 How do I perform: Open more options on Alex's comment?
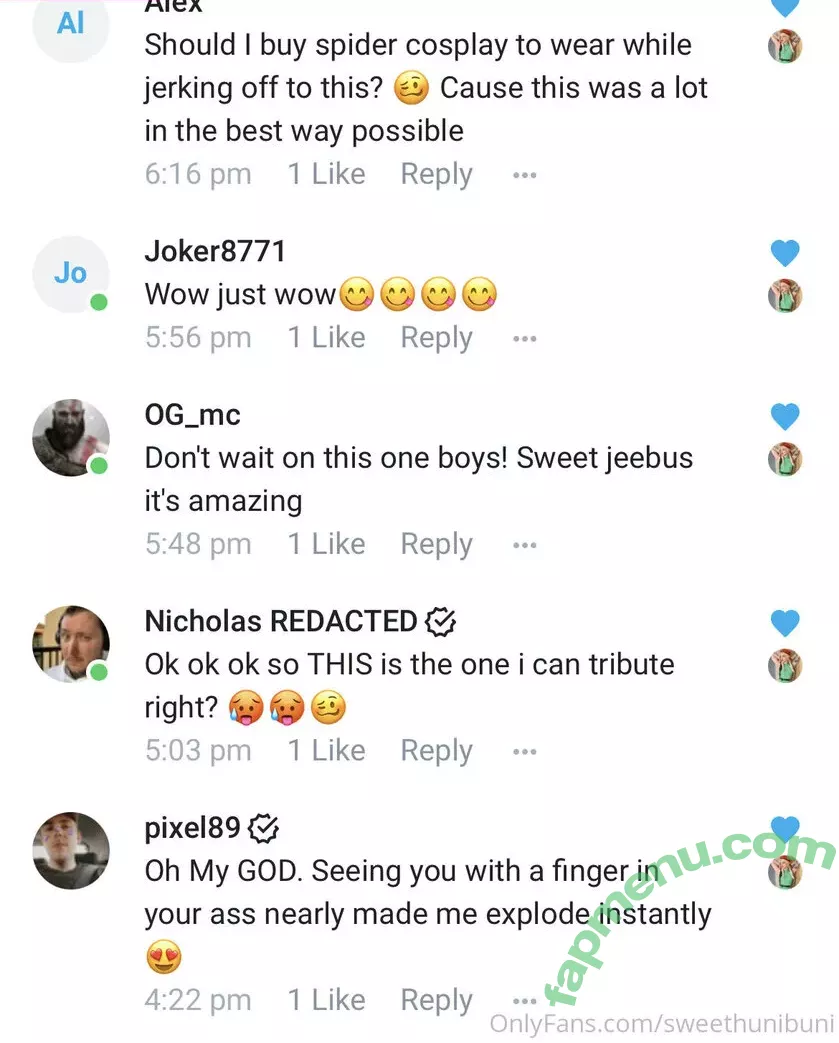(x=524, y=175)
